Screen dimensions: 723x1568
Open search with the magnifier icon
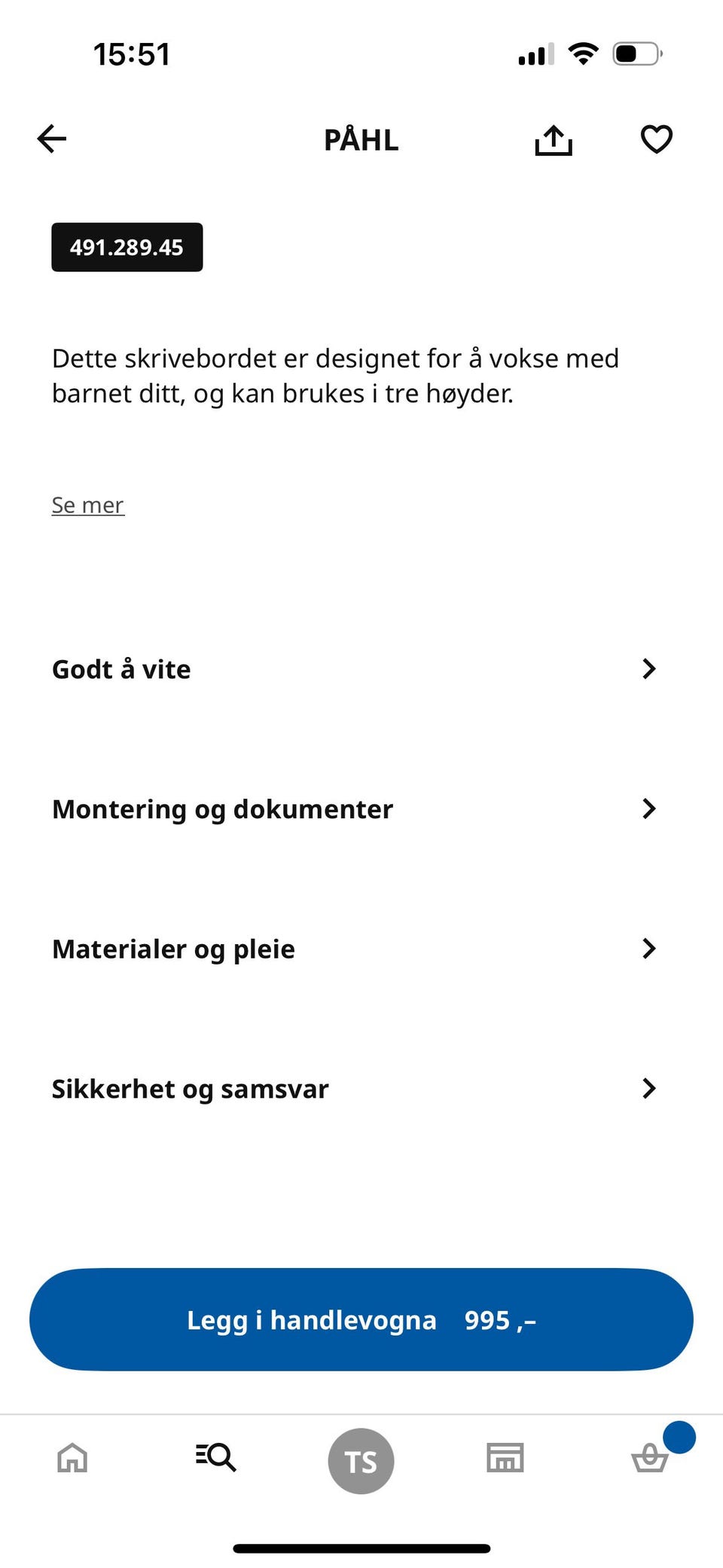[216, 1459]
